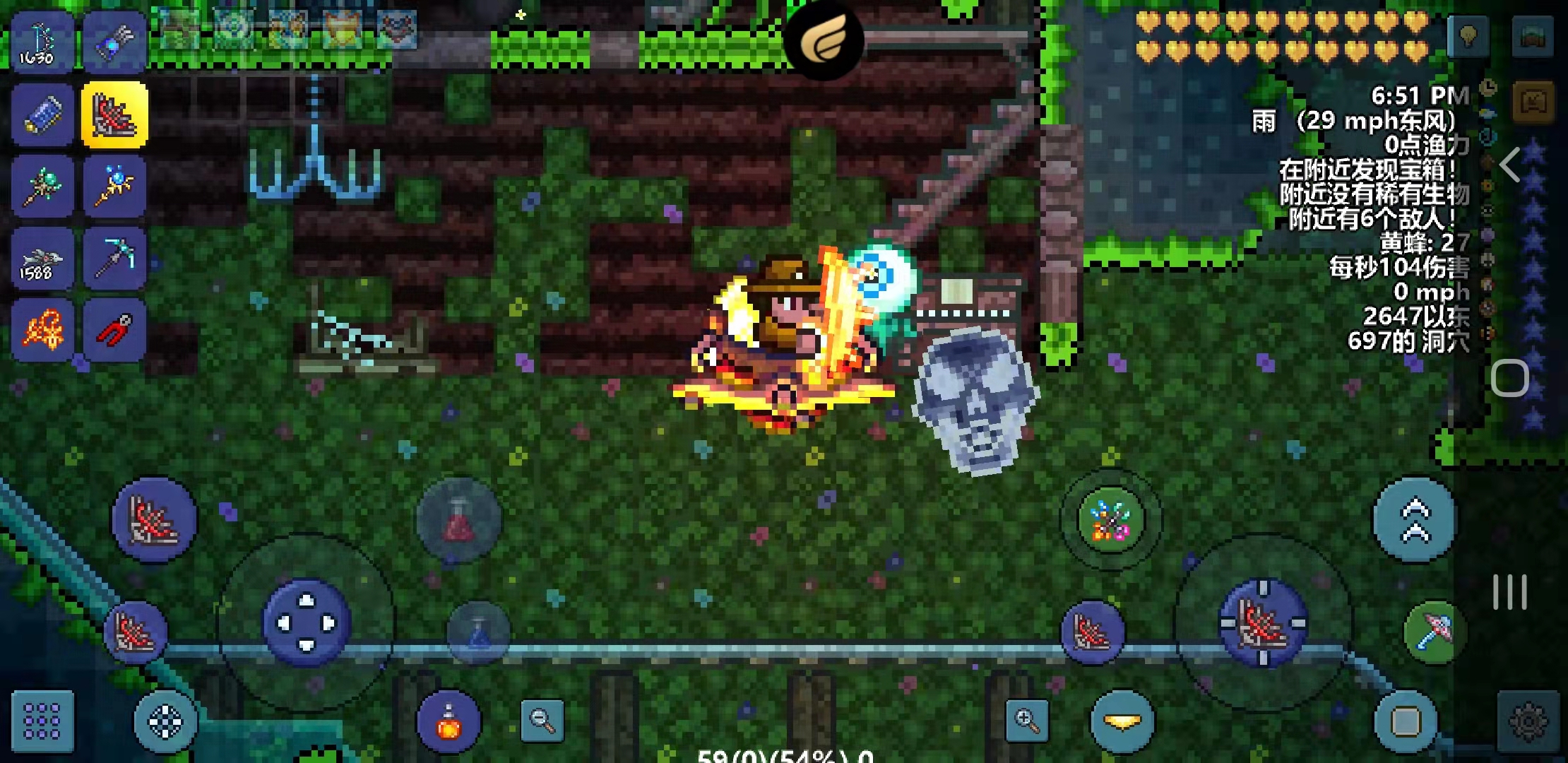Tap the auto-select tool pickaxe-axe button
Screen dimensions: 1568x763
tap(1435, 631)
